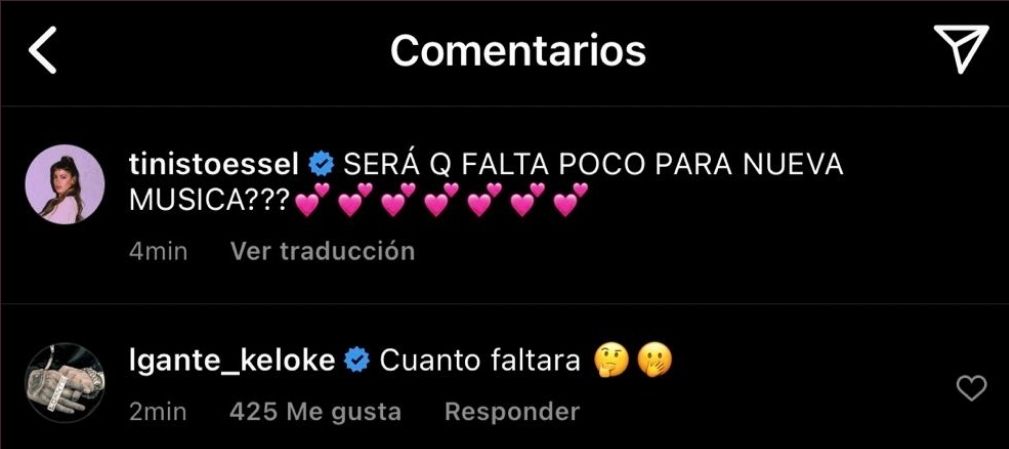
Task: Open the lgante_keloke username link
Action: tap(232, 360)
